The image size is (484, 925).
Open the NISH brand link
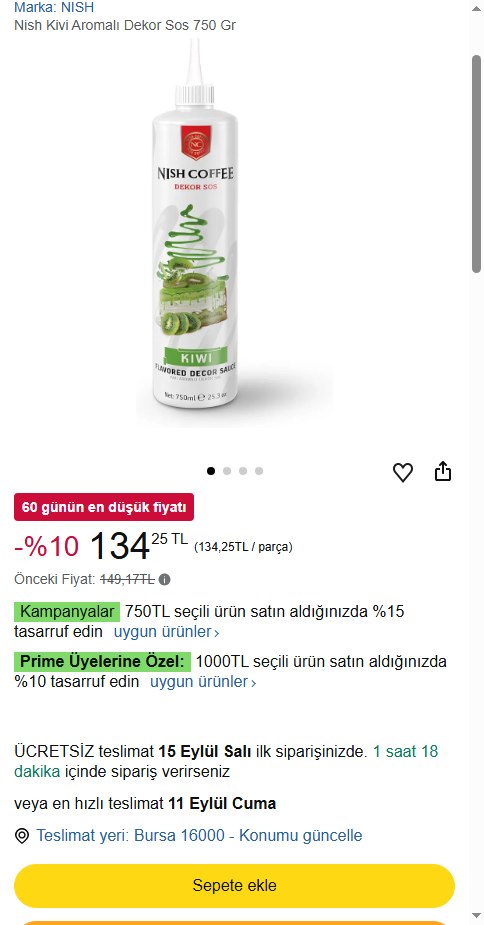click(x=54, y=7)
